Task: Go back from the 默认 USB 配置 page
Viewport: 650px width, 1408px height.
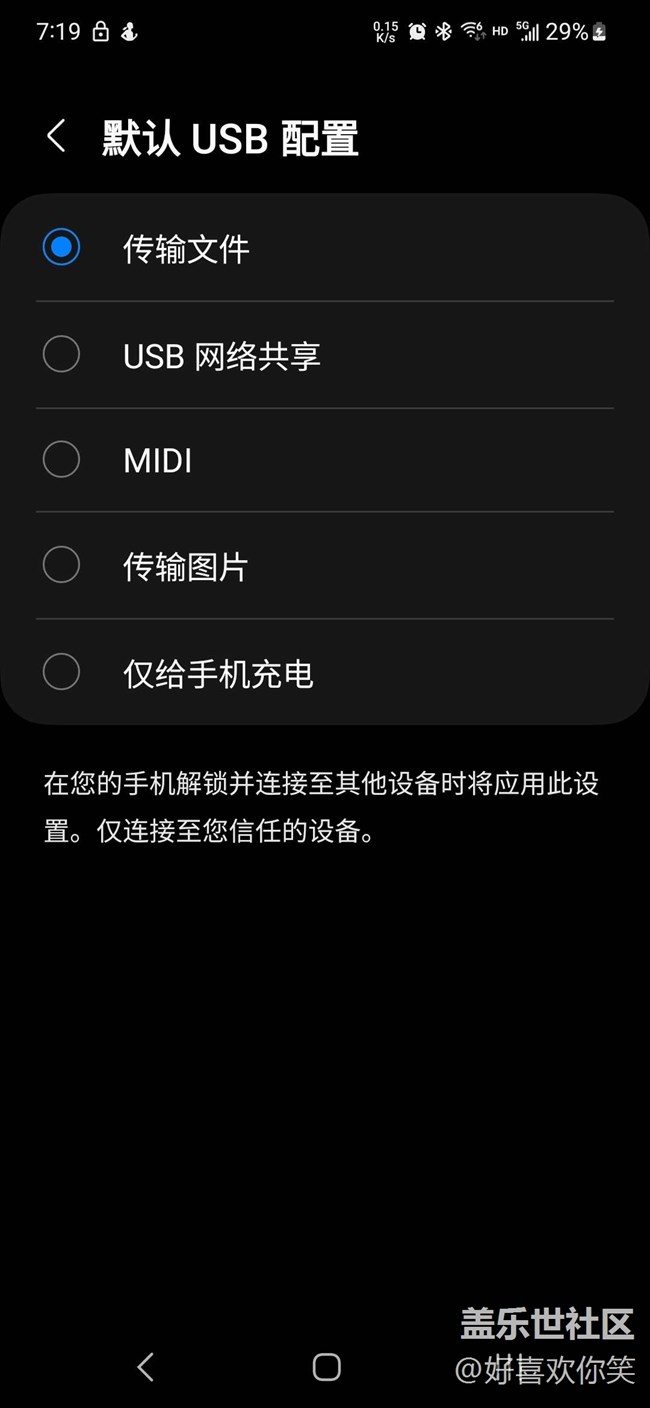Action: (56, 137)
